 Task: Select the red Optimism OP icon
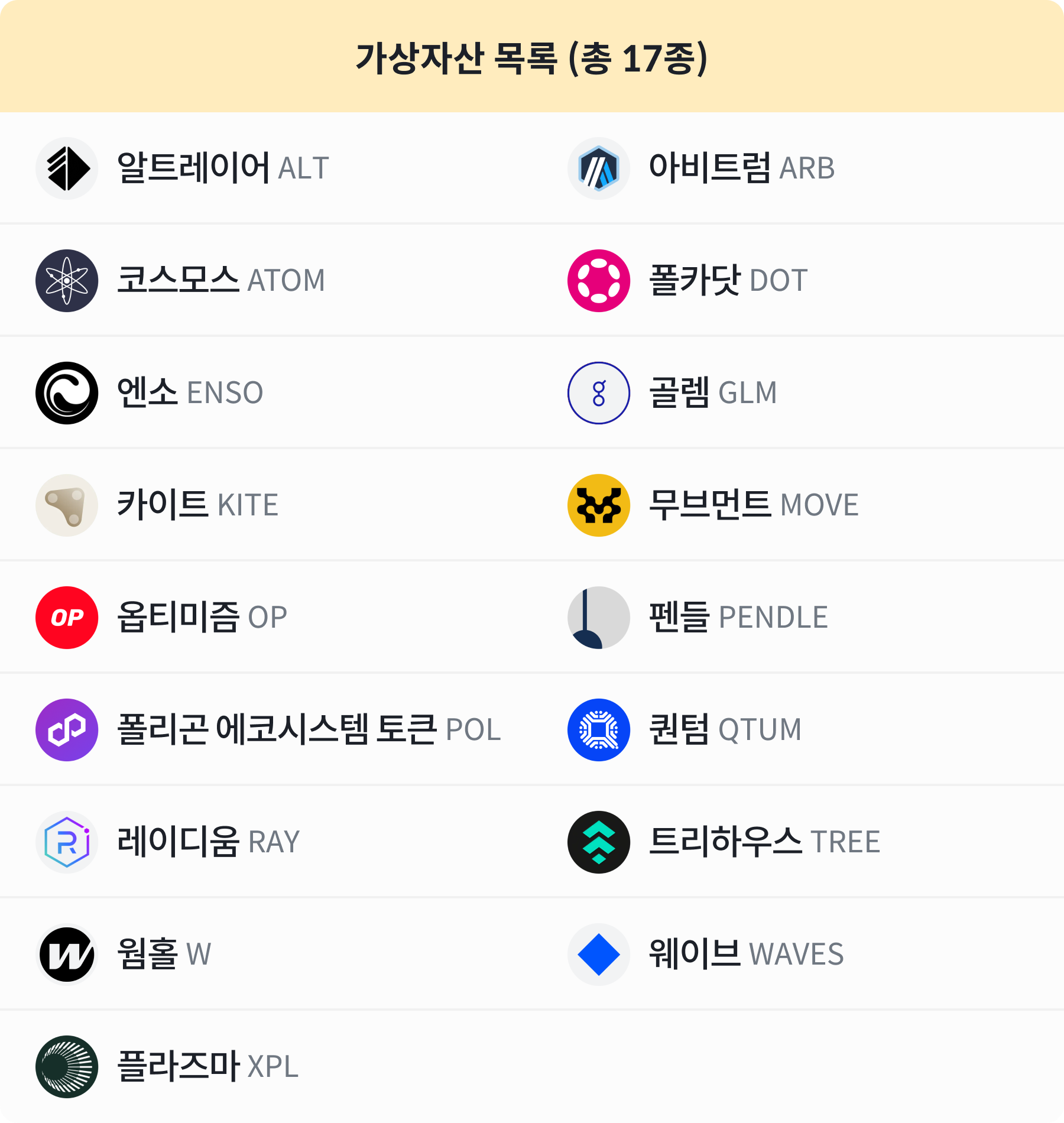pos(66,618)
